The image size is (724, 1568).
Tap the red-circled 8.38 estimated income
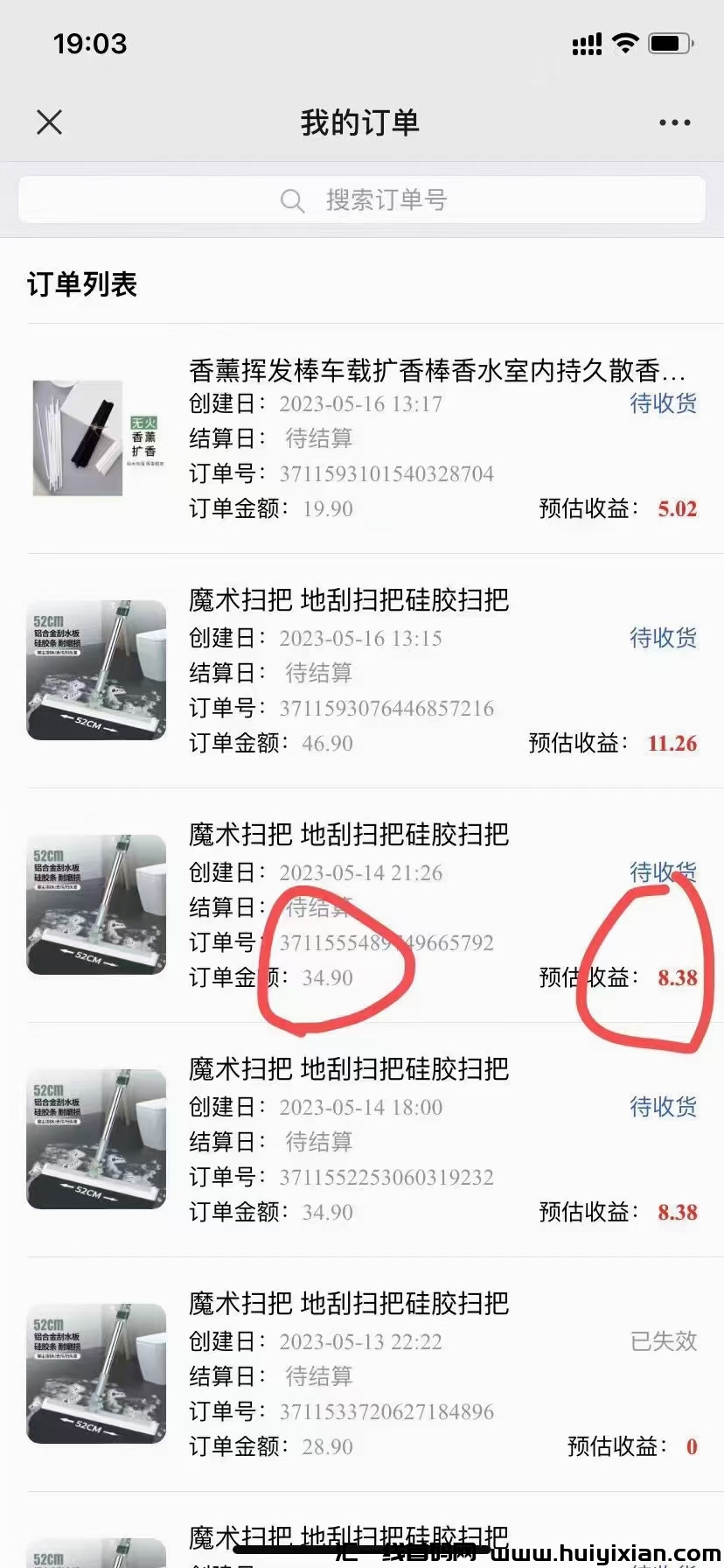coord(678,978)
